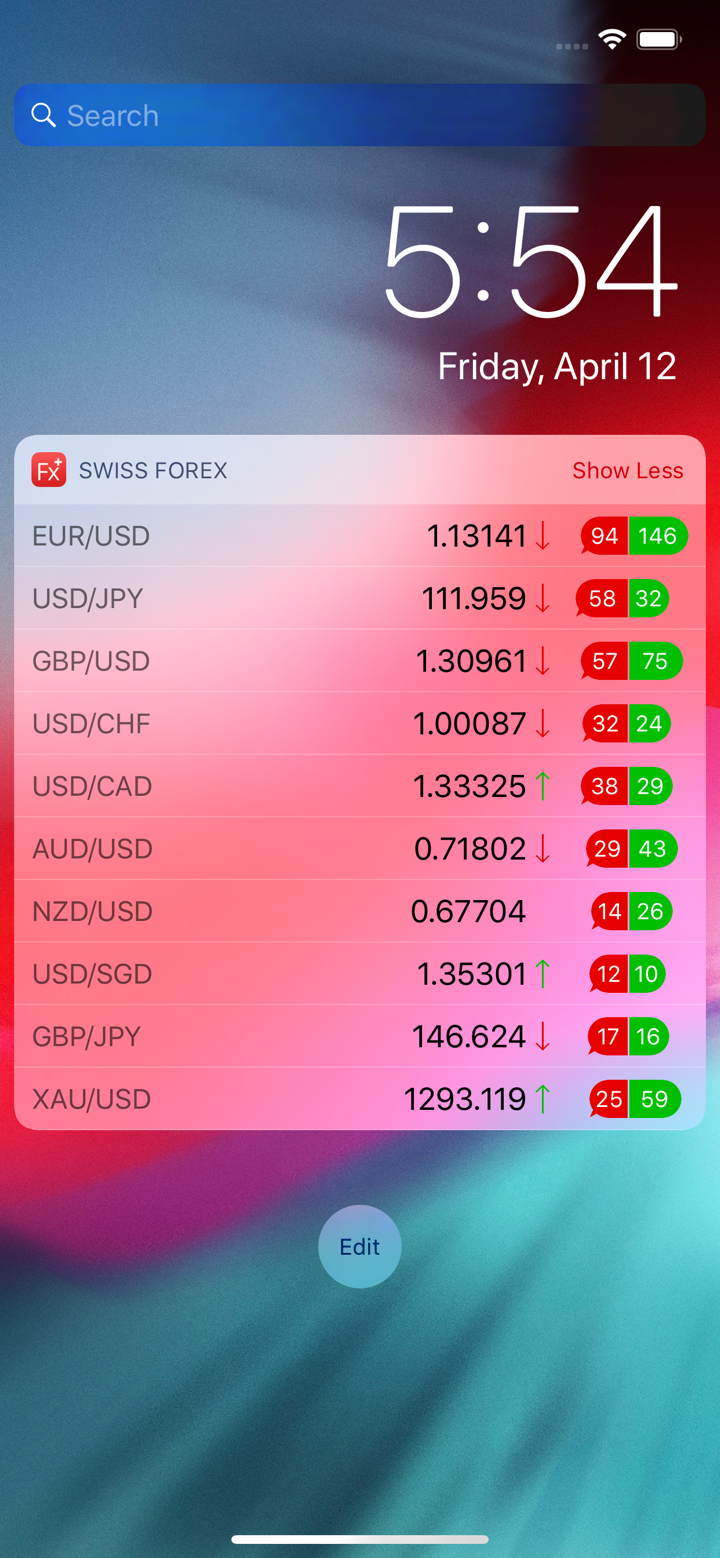Select the USD/CAD currency pair
The image size is (720, 1558).
pos(360,786)
